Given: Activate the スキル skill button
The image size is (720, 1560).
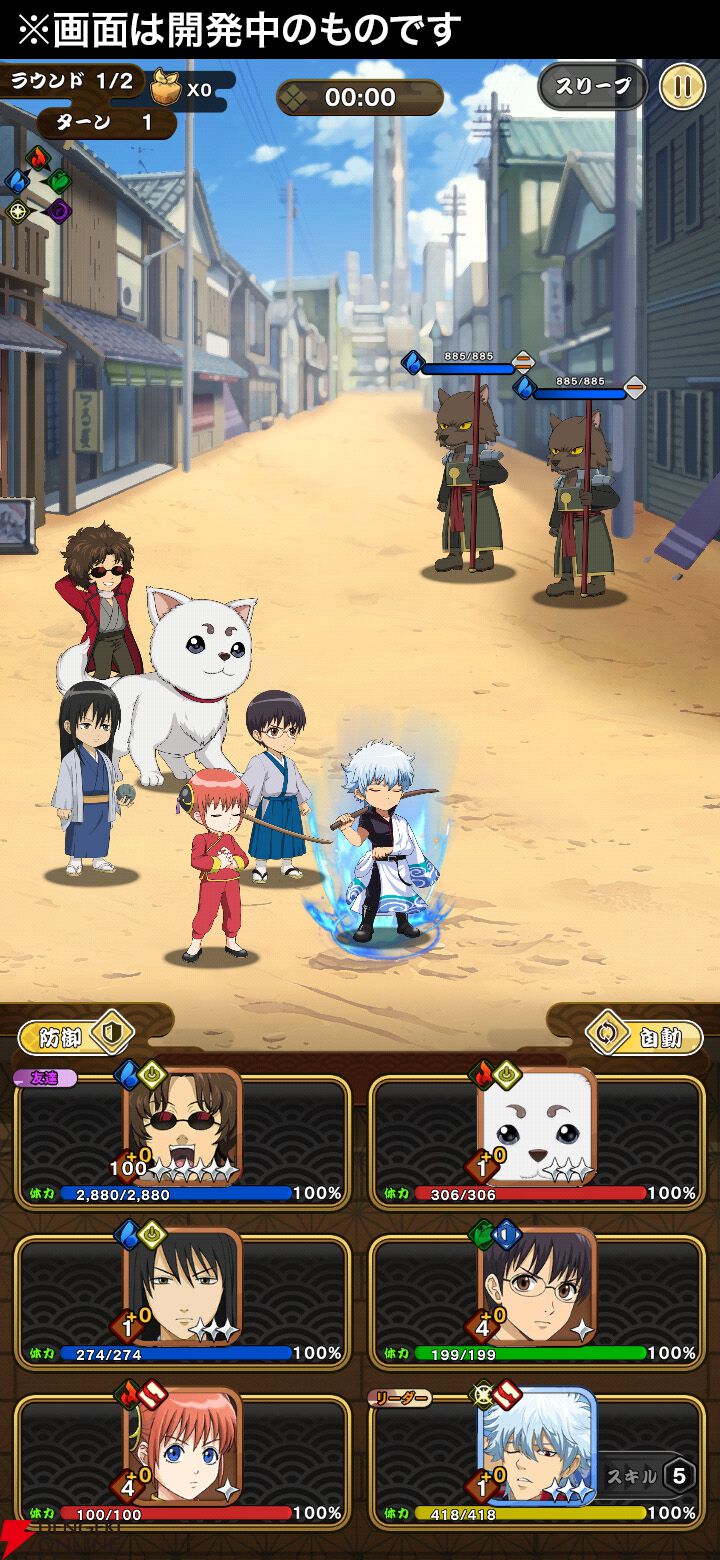Looking at the screenshot, I should pyautogui.click(x=649, y=1476).
